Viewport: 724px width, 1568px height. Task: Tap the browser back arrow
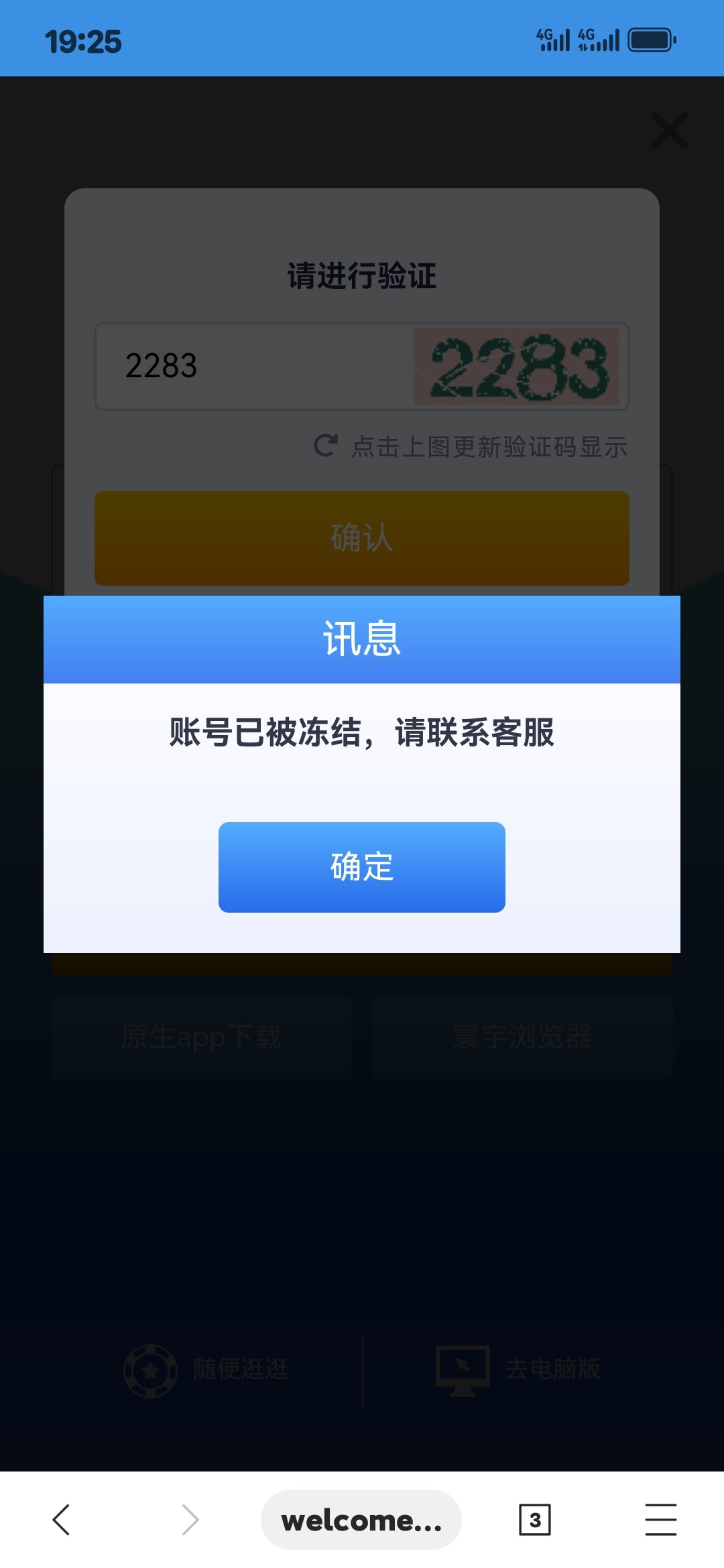62,1520
